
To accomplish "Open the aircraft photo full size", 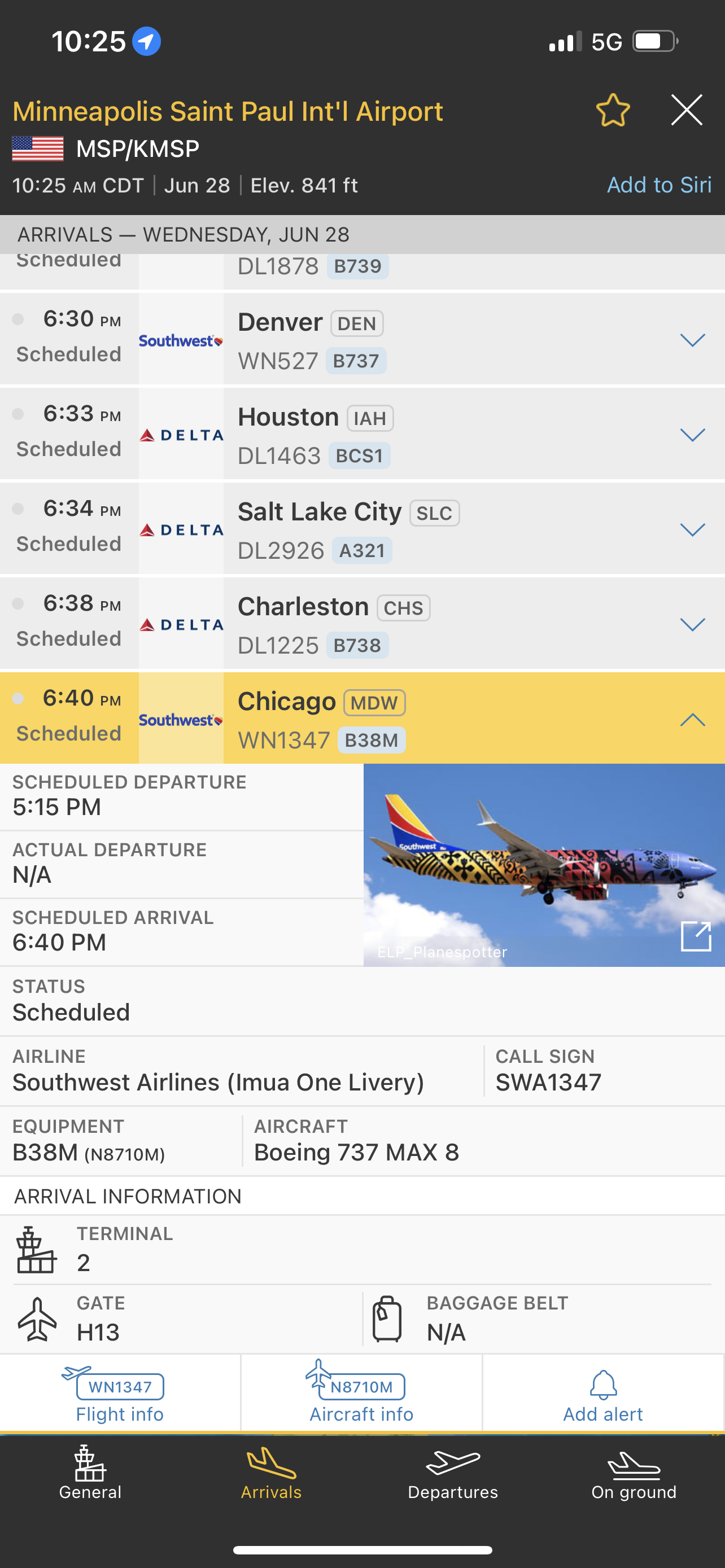I will point(695,936).
